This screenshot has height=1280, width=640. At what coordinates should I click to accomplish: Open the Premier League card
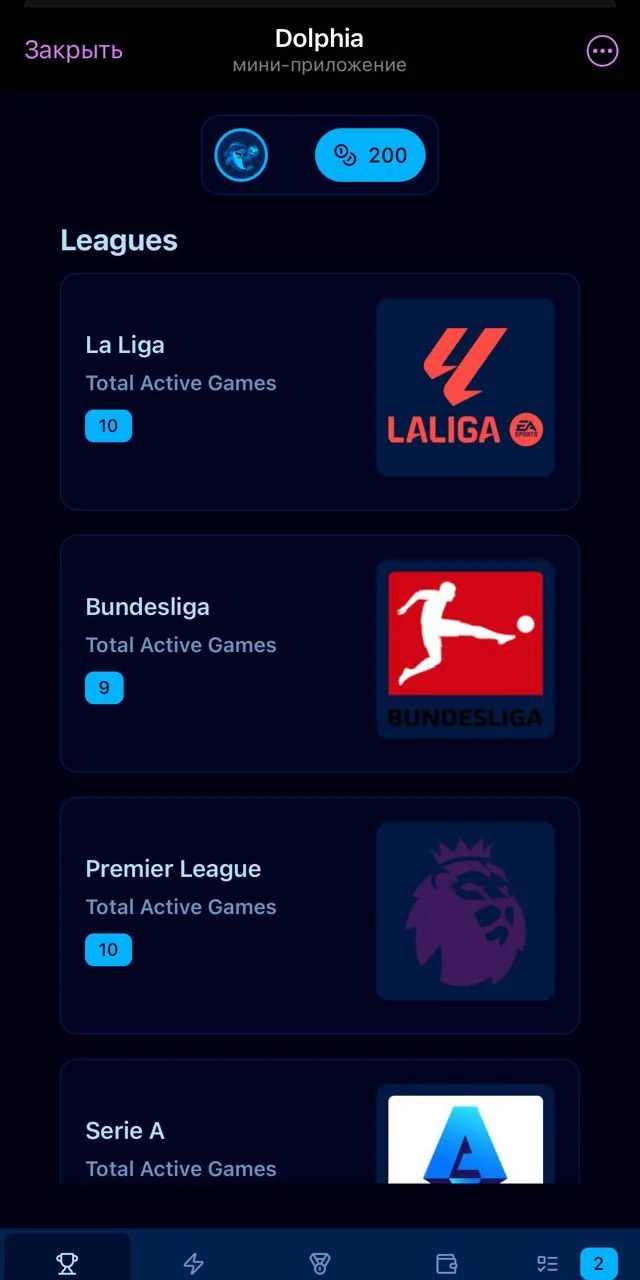pyautogui.click(x=320, y=916)
